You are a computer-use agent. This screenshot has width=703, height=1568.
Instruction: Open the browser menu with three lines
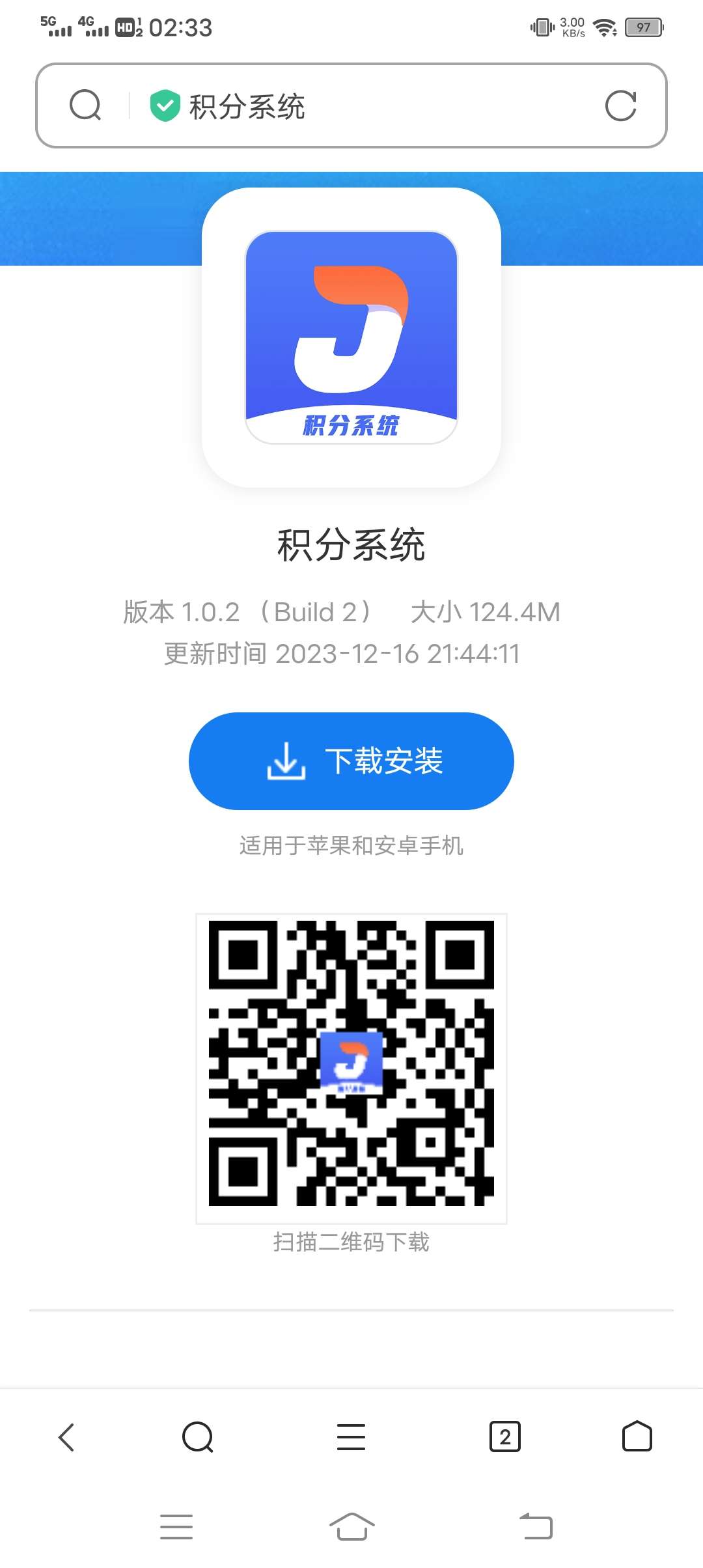351,1436
